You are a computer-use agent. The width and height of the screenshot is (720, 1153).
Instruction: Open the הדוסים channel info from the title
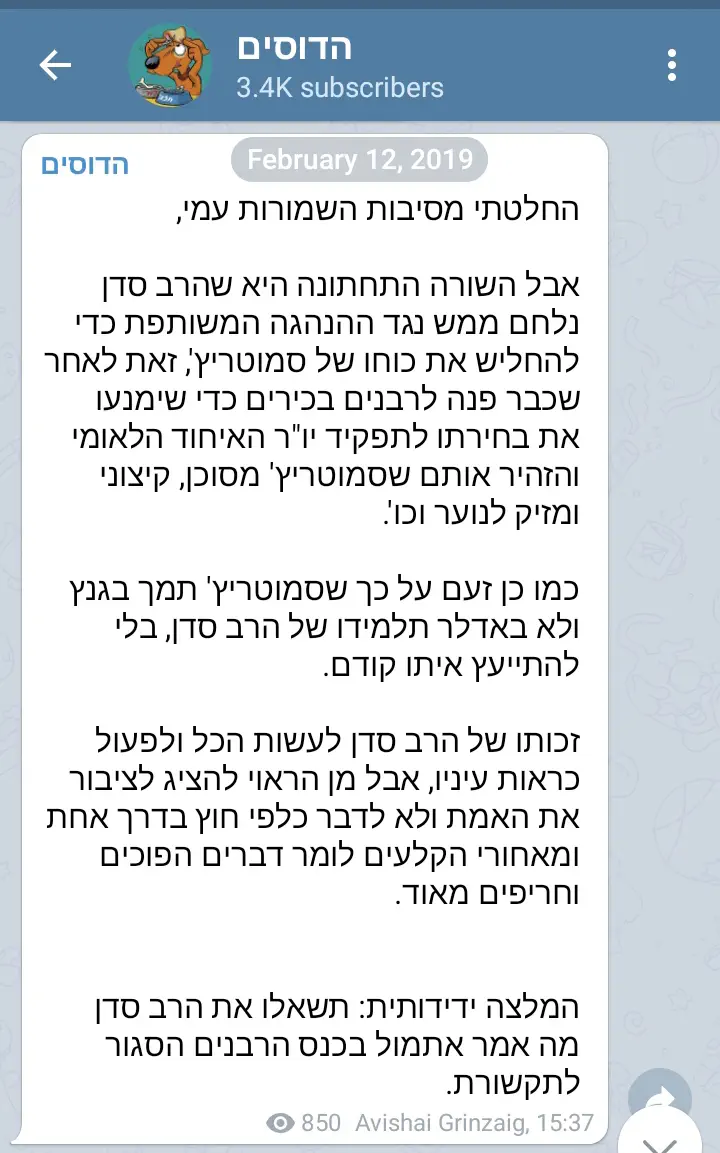pyautogui.click(x=294, y=47)
